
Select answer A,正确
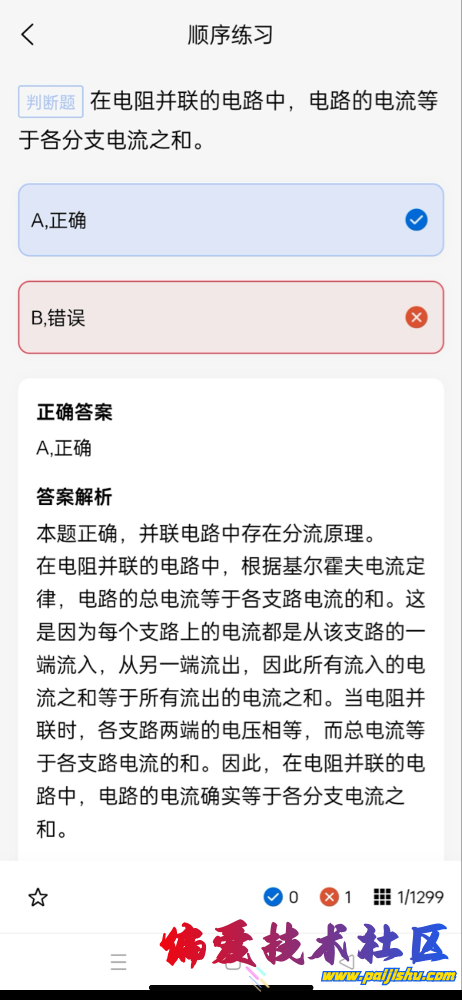tap(231, 220)
